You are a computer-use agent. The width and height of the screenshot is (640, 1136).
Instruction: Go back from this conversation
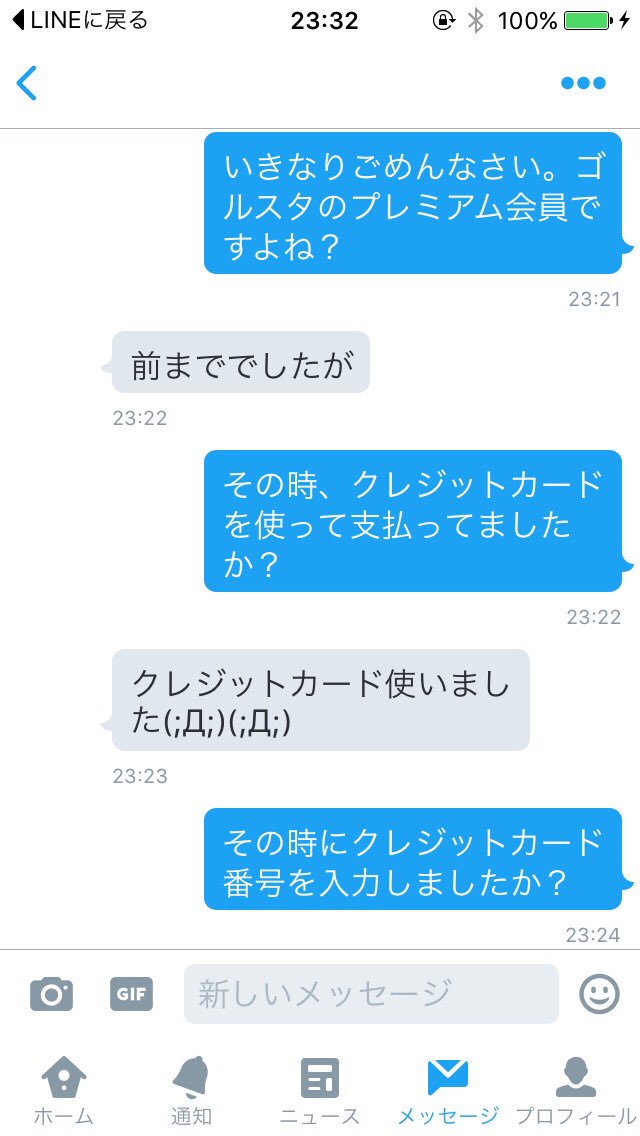point(26,83)
